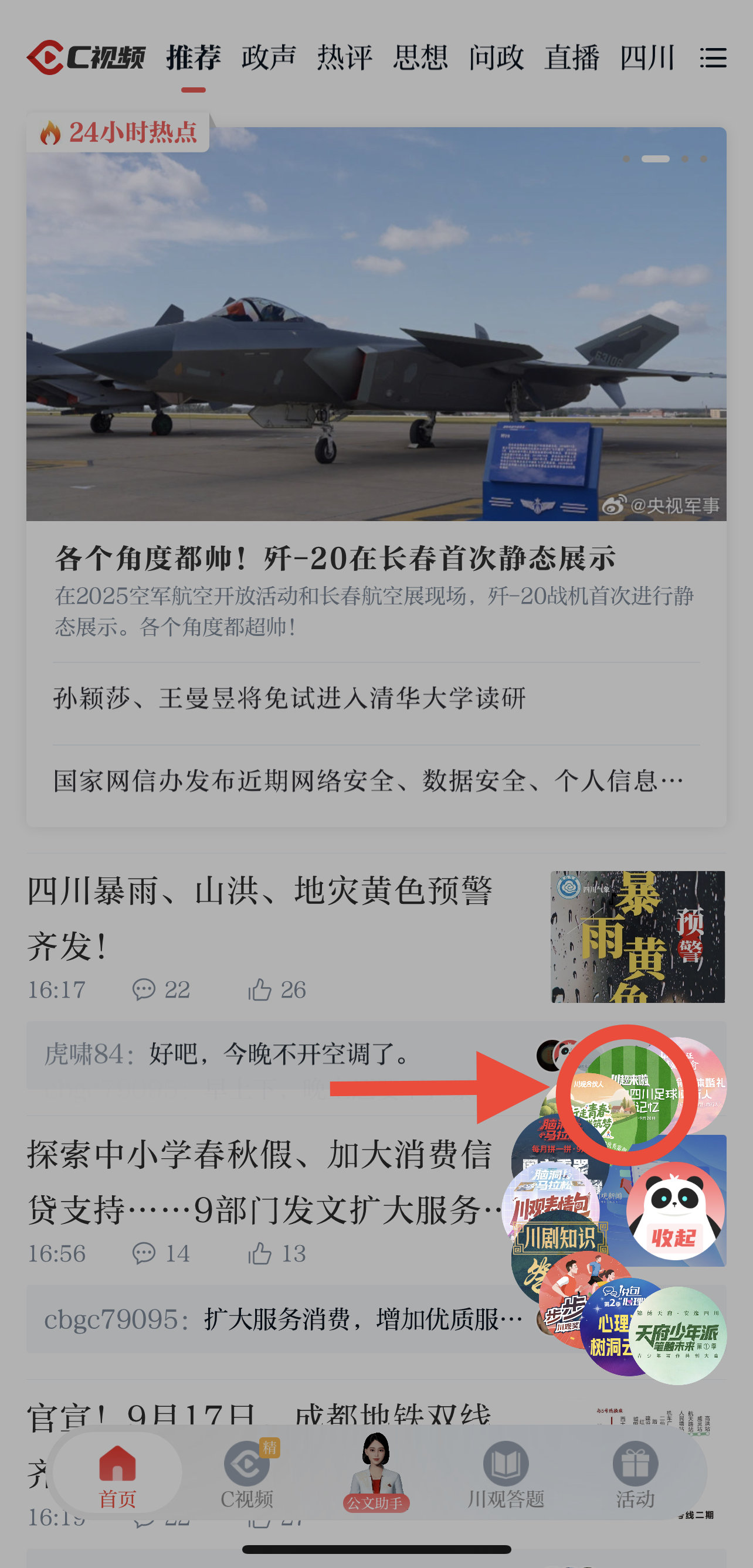The height and width of the screenshot is (1568, 753).
Task: Go to the 问政 tab
Action: click(x=496, y=58)
